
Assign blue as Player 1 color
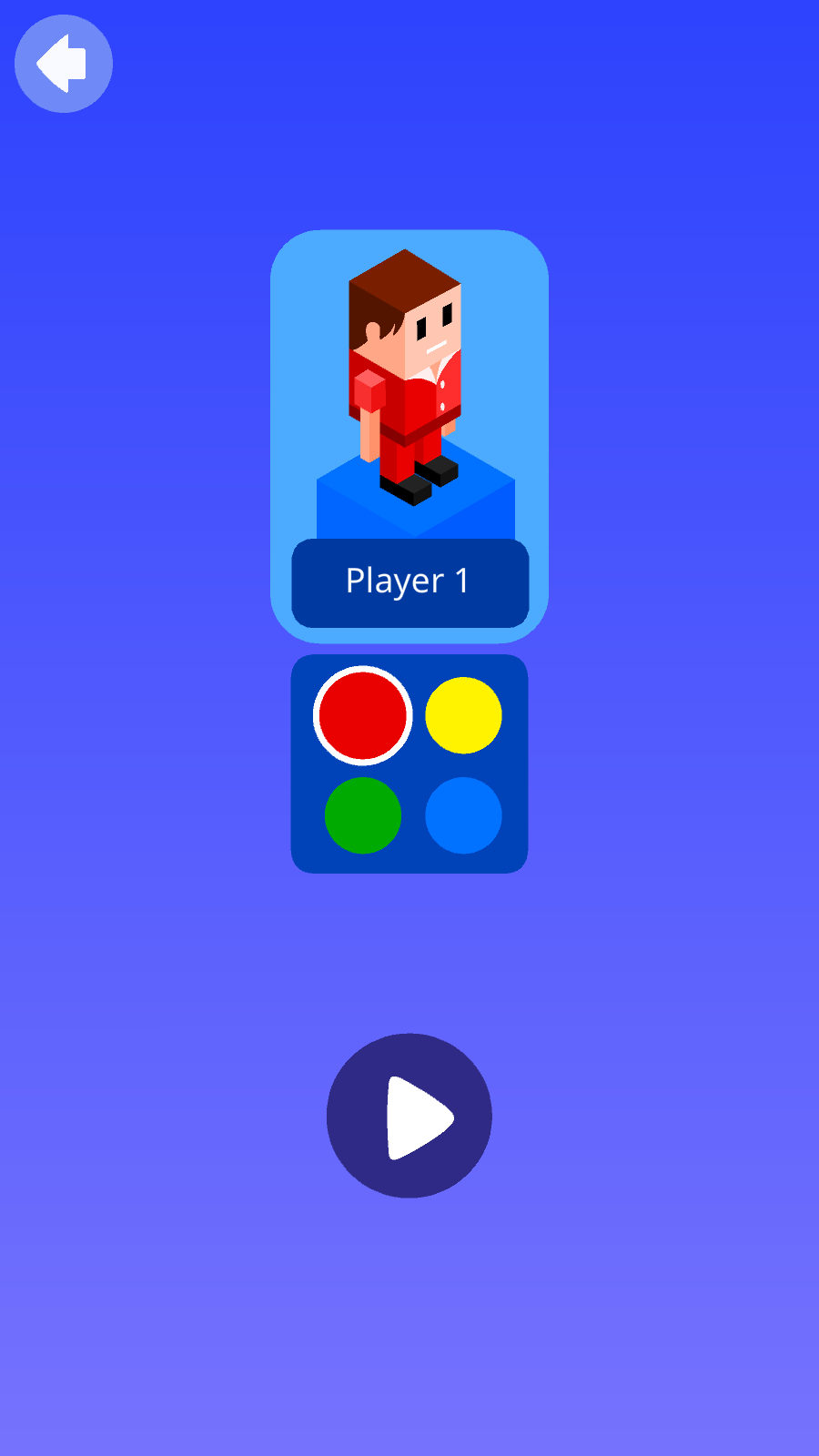463,816
